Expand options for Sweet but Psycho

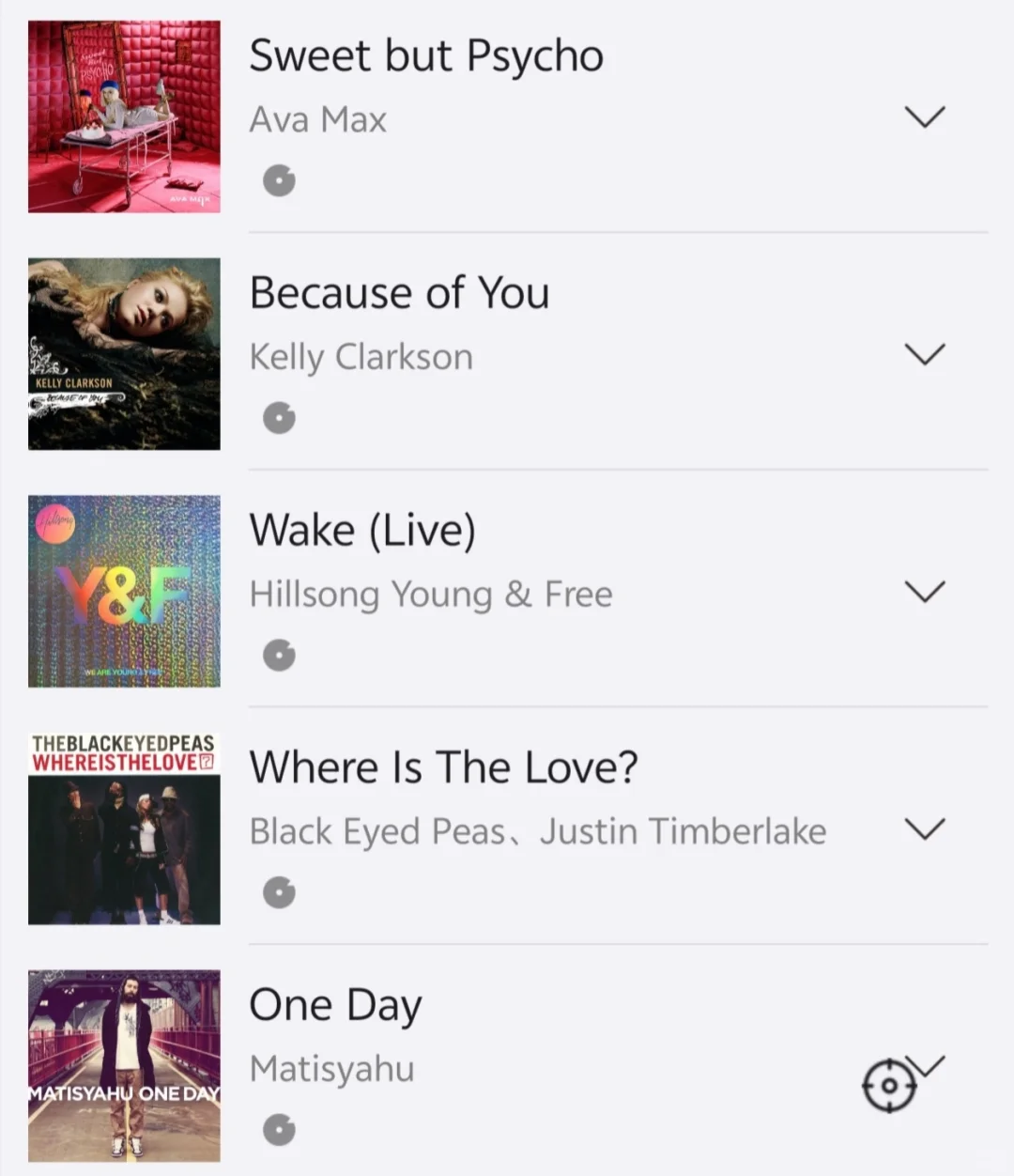(924, 116)
